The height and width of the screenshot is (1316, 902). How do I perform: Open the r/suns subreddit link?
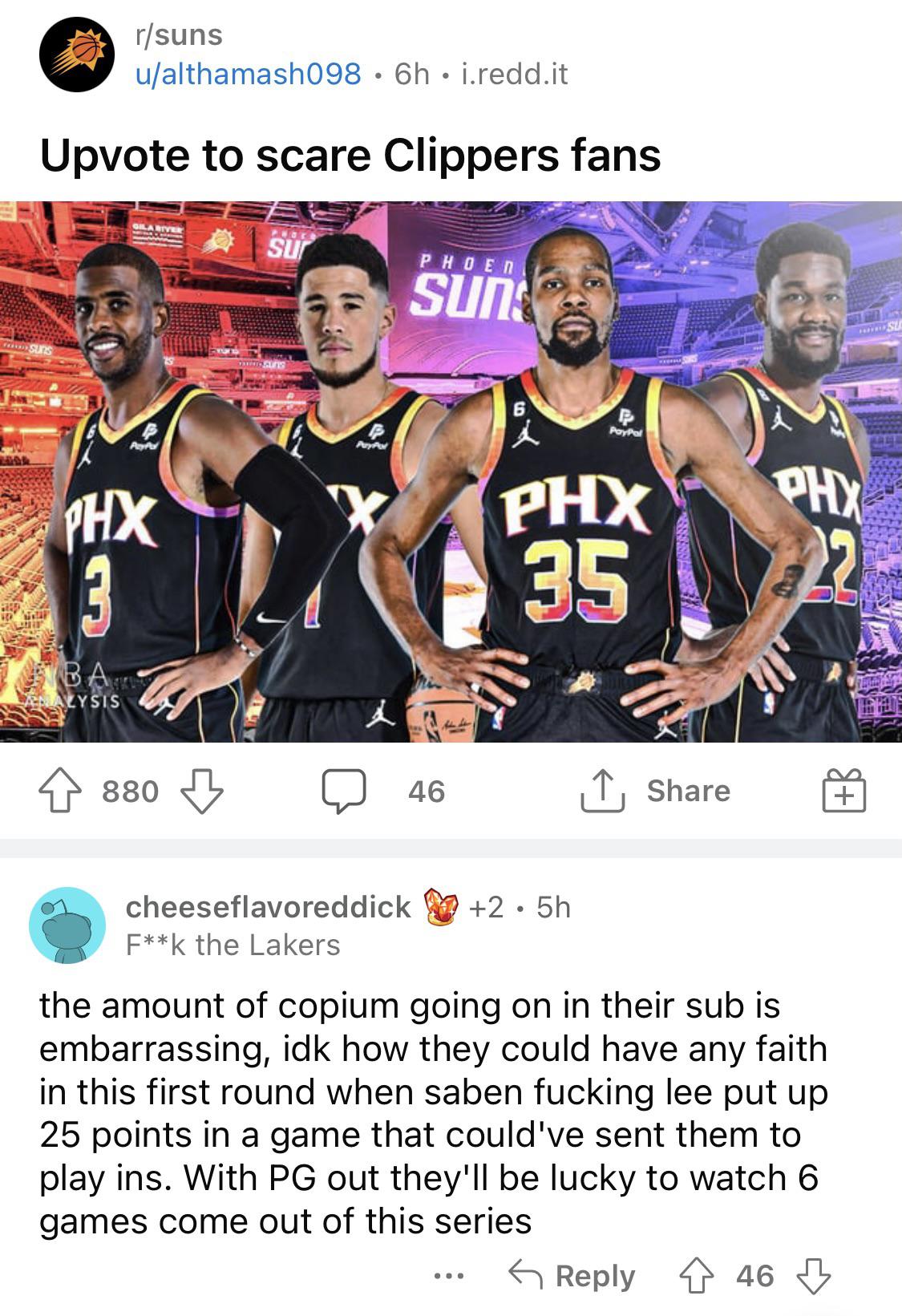tap(179, 34)
